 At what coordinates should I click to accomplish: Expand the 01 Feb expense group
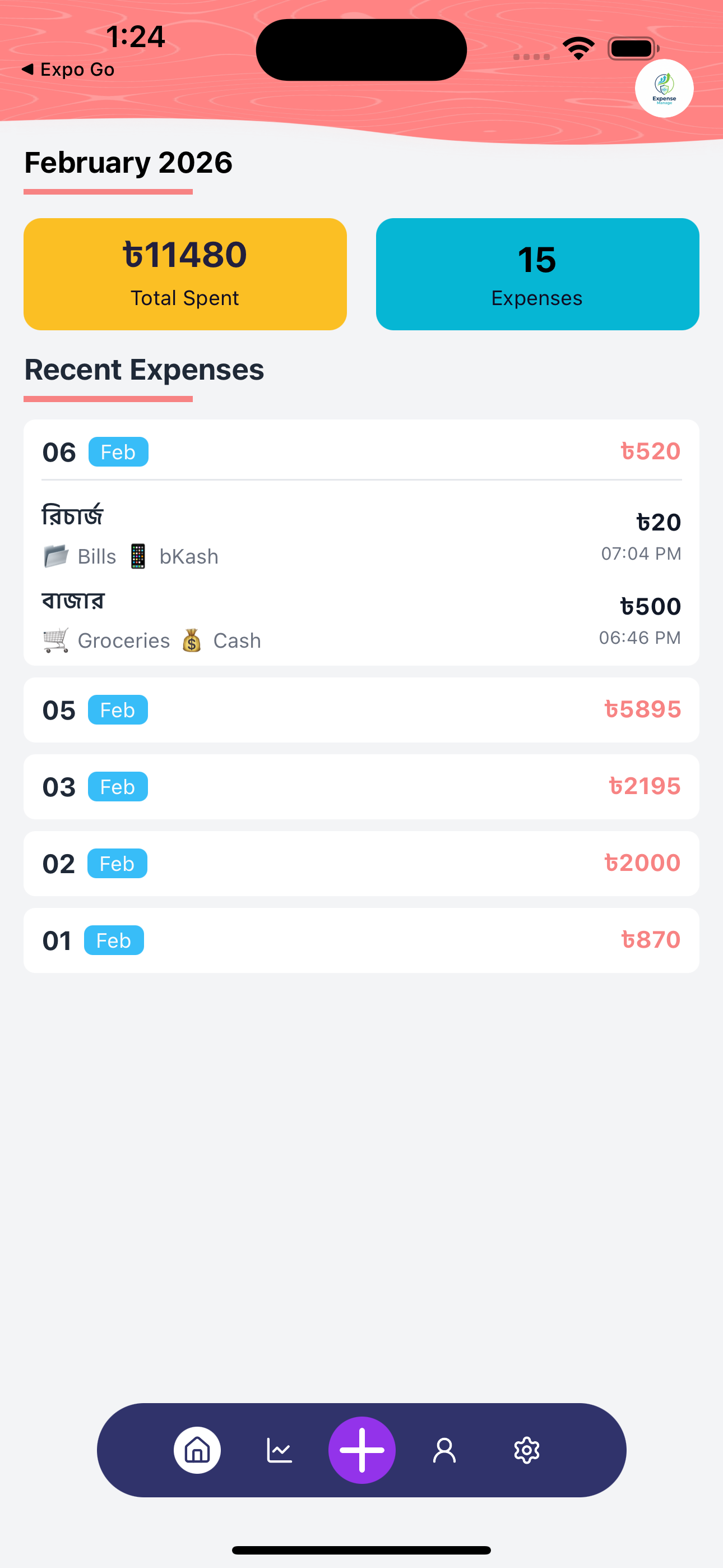coord(361,940)
